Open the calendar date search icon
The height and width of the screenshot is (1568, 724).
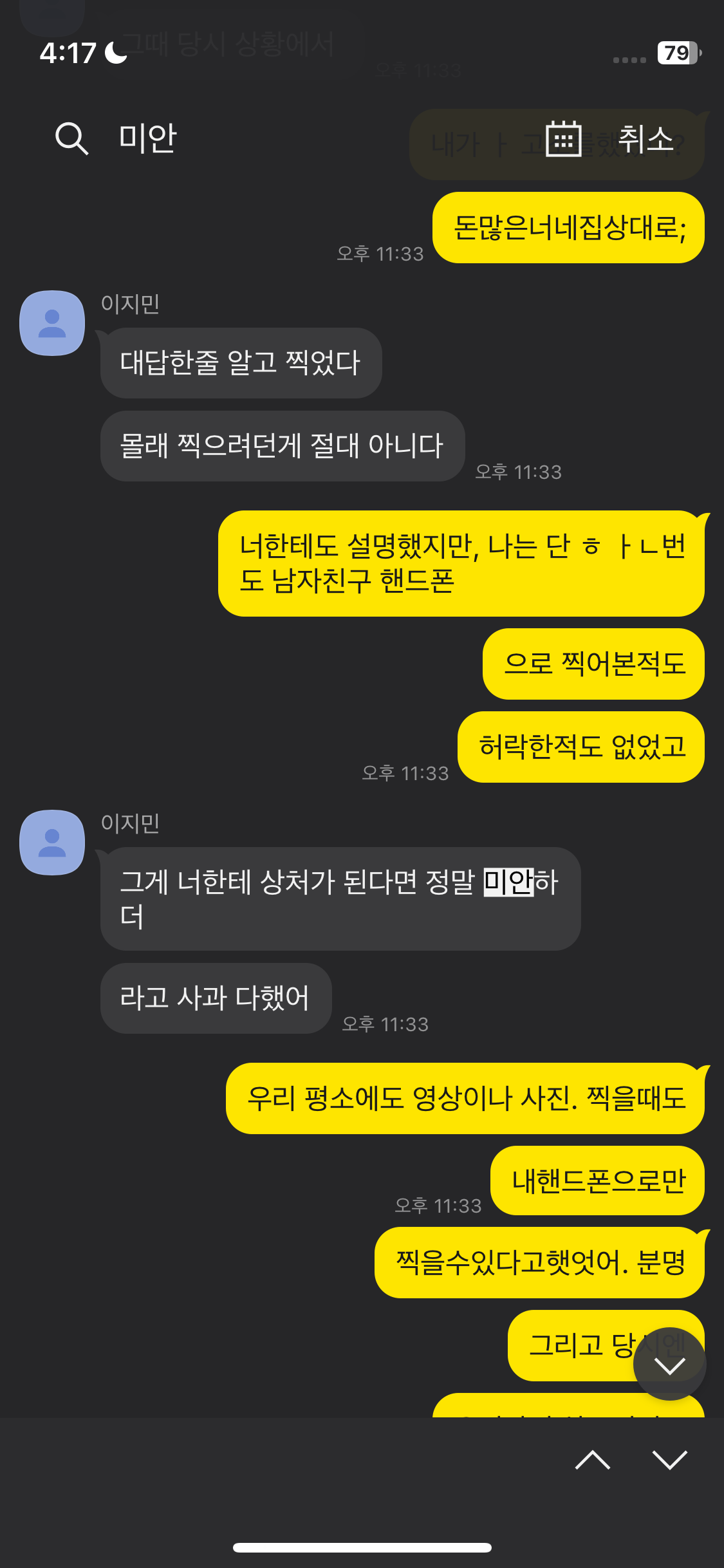tap(563, 138)
